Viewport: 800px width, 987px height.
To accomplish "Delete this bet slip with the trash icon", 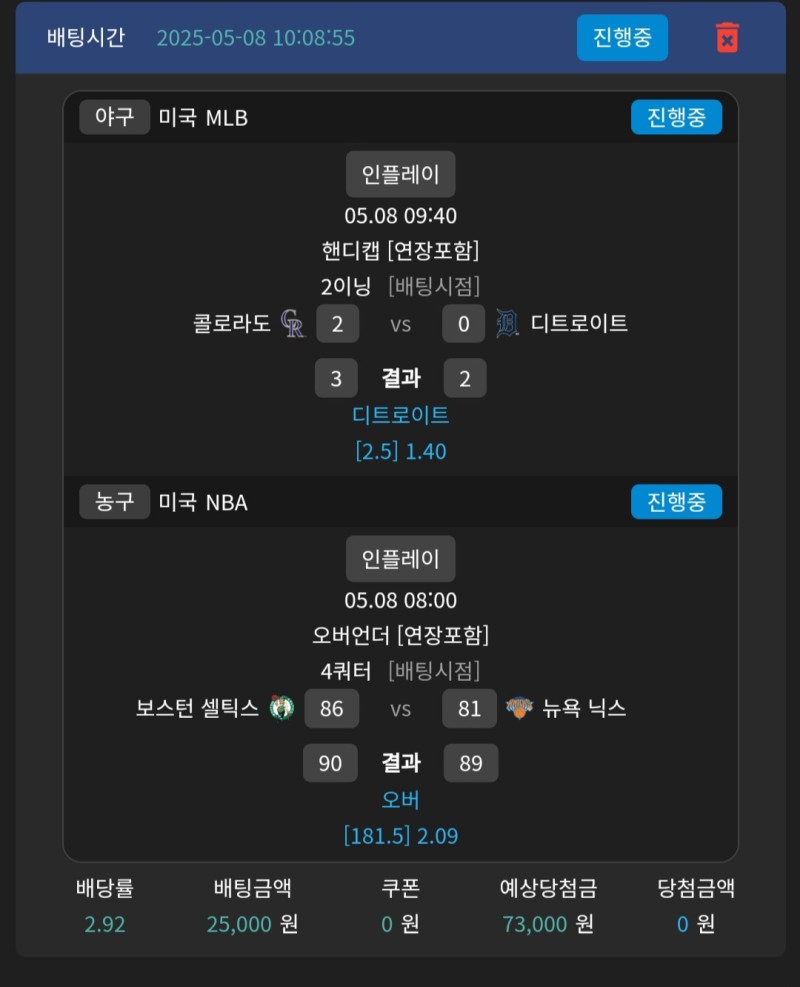I will point(727,38).
